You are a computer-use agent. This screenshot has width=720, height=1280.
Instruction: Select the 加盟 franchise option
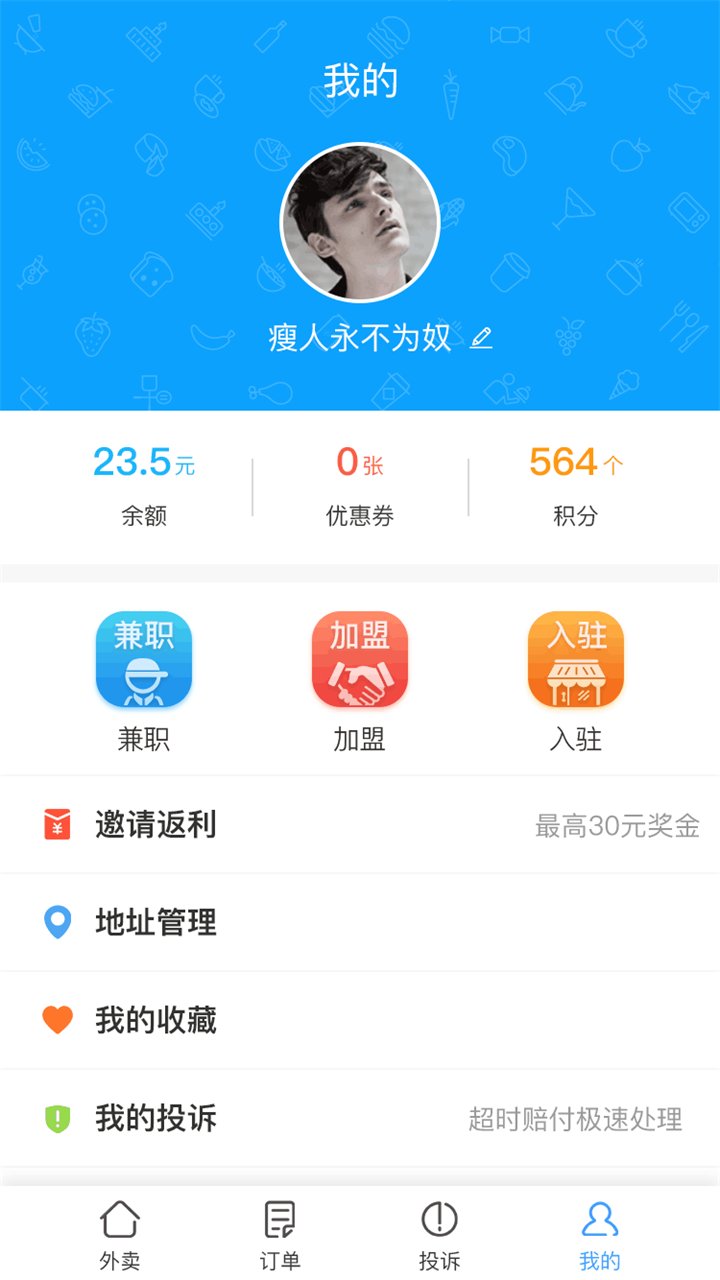point(360,680)
